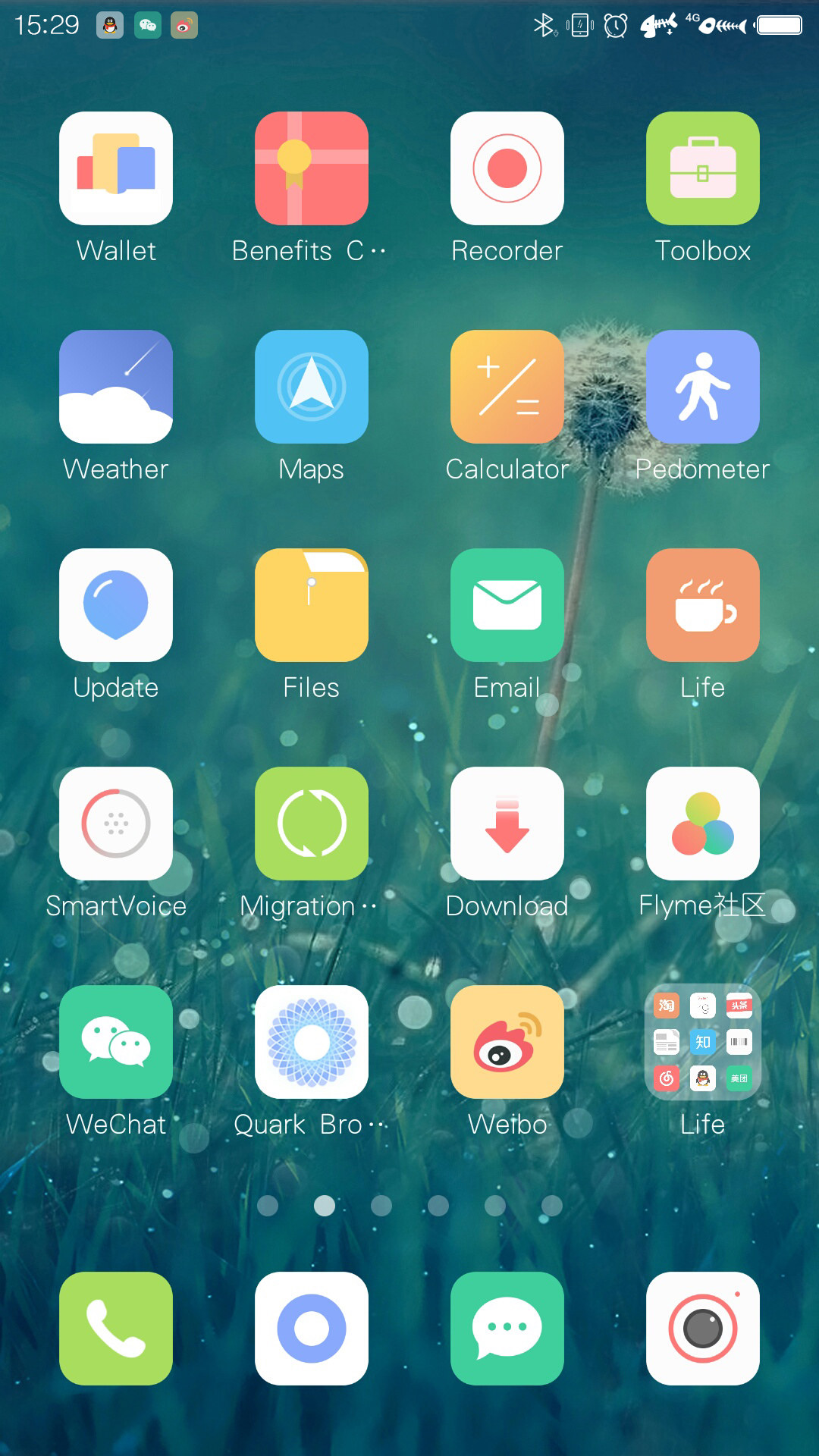Open the Wallet app
Screen dimensions: 819x1456
click(x=116, y=168)
